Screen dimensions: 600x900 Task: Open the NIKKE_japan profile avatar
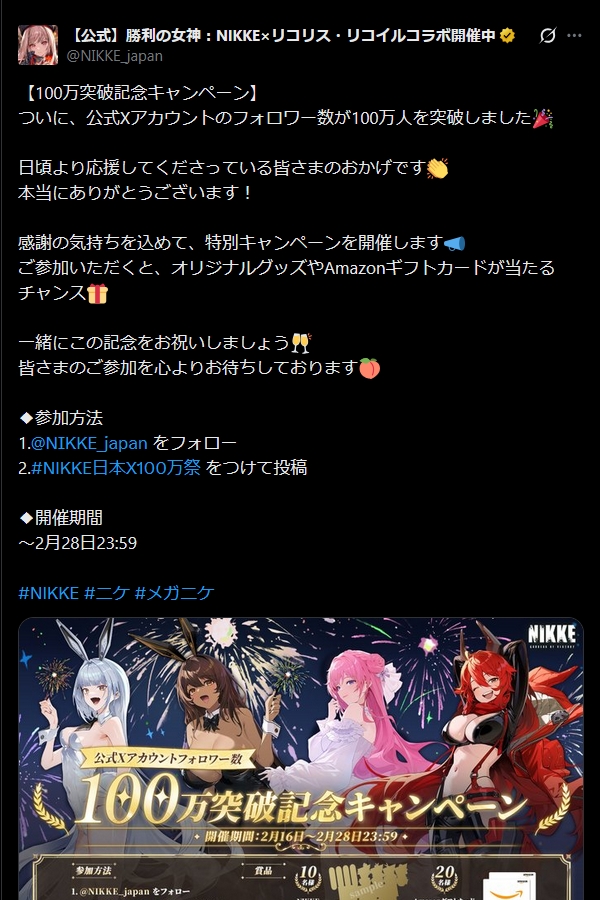point(37,45)
